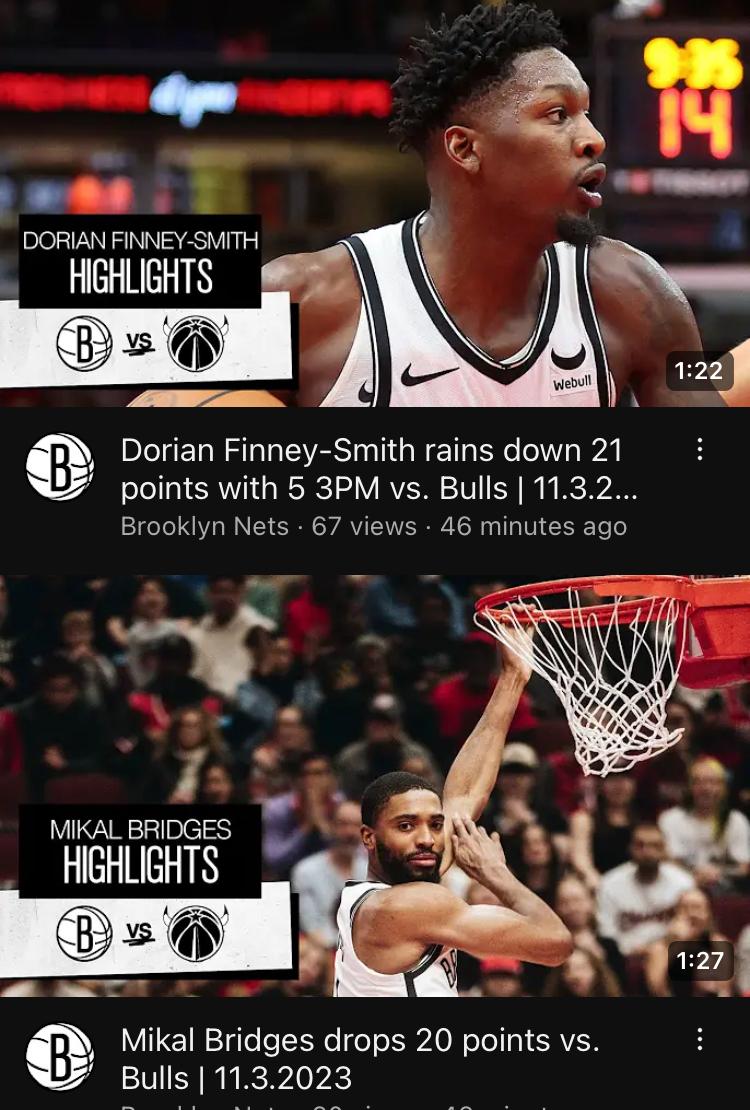The height and width of the screenshot is (1110, 750).
Task: Open the title 'Mikal Bridges drops 20 points vs. Bulls'
Action: pyautogui.click(x=360, y=1058)
